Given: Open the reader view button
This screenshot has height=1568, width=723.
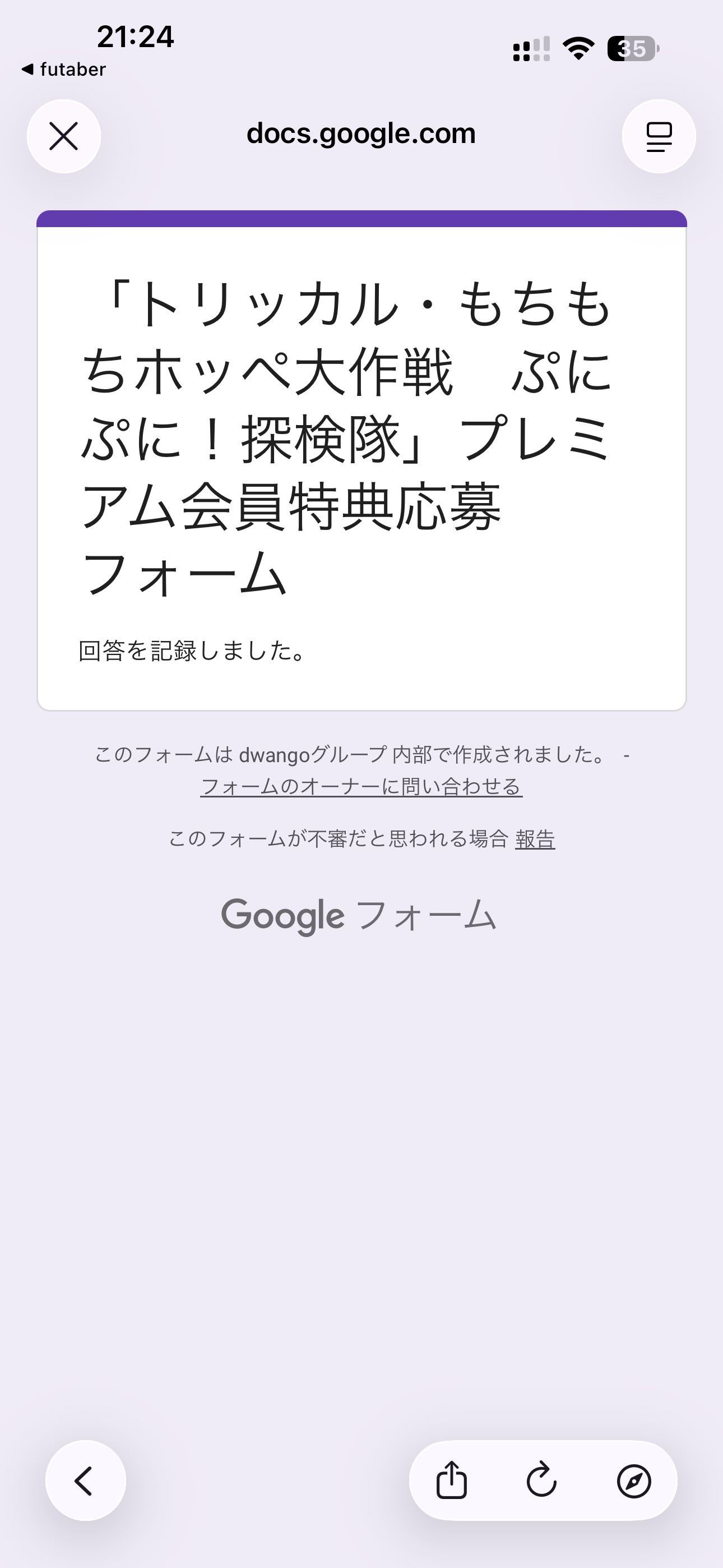Looking at the screenshot, I should (x=659, y=136).
